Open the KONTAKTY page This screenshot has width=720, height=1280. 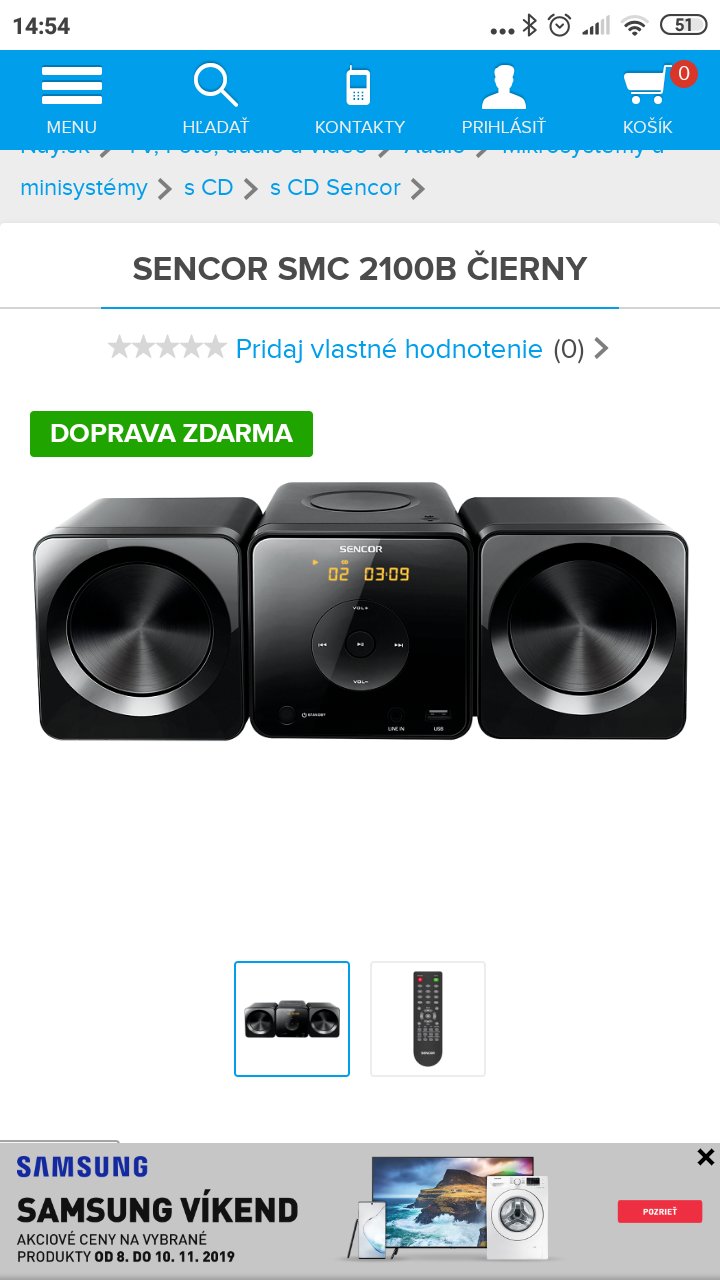pyautogui.click(x=359, y=99)
